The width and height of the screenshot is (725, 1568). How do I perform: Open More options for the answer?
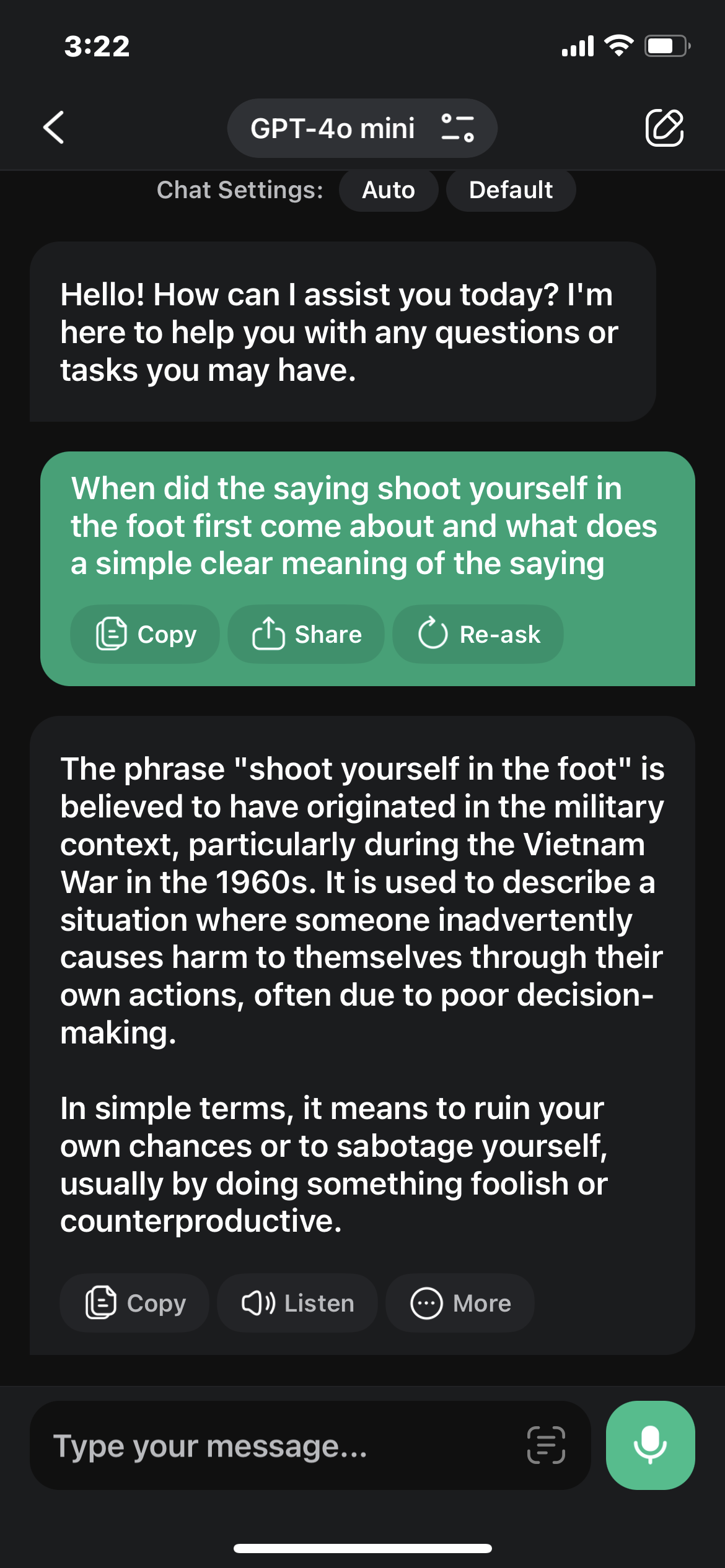click(460, 1303)
